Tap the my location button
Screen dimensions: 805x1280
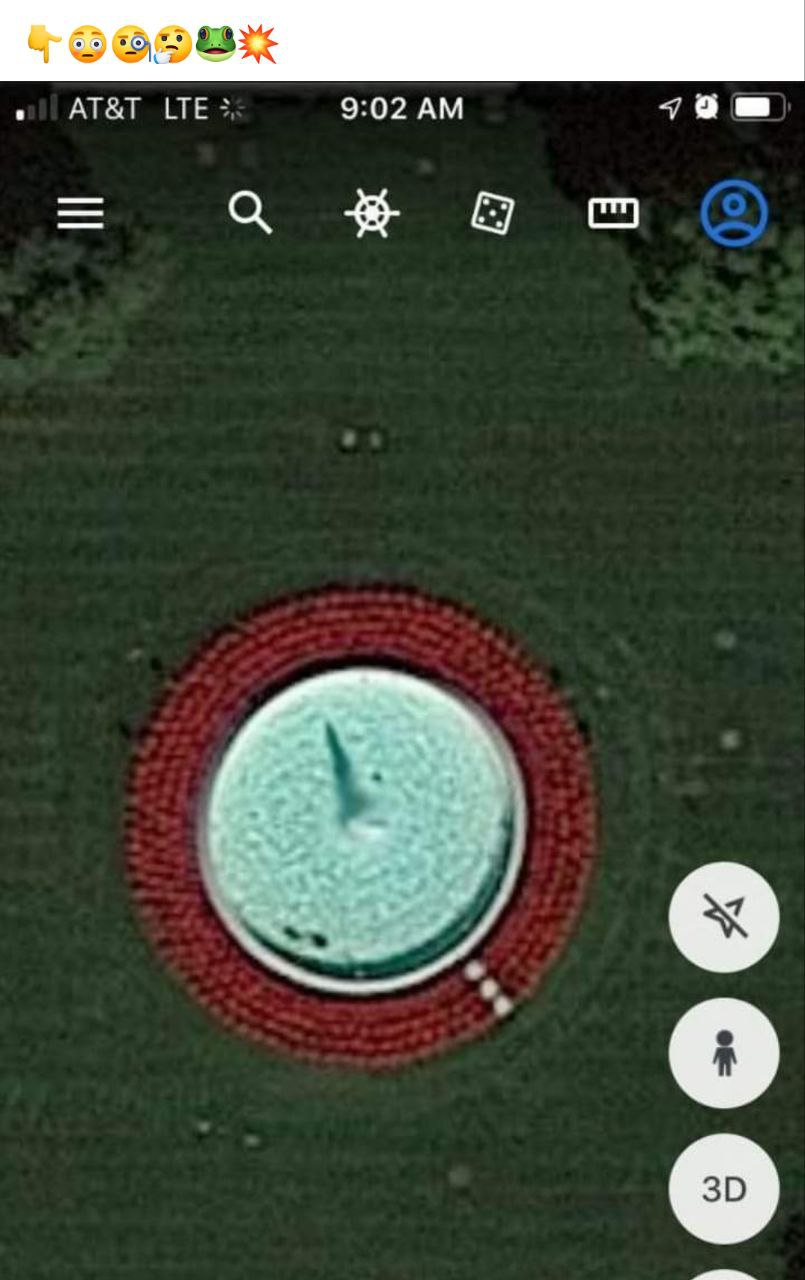[x=723, y=917]
